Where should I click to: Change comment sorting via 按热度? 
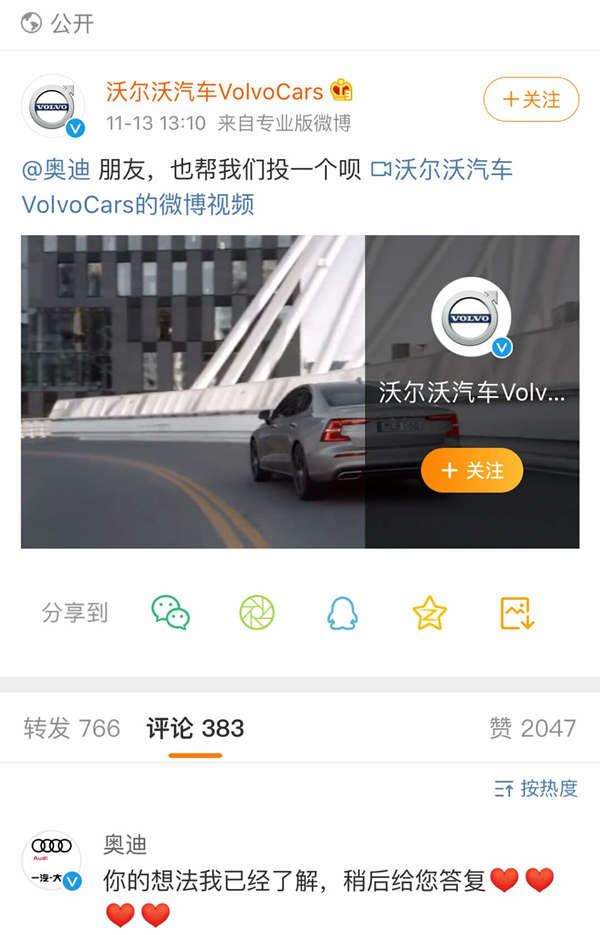pos(536,788)
